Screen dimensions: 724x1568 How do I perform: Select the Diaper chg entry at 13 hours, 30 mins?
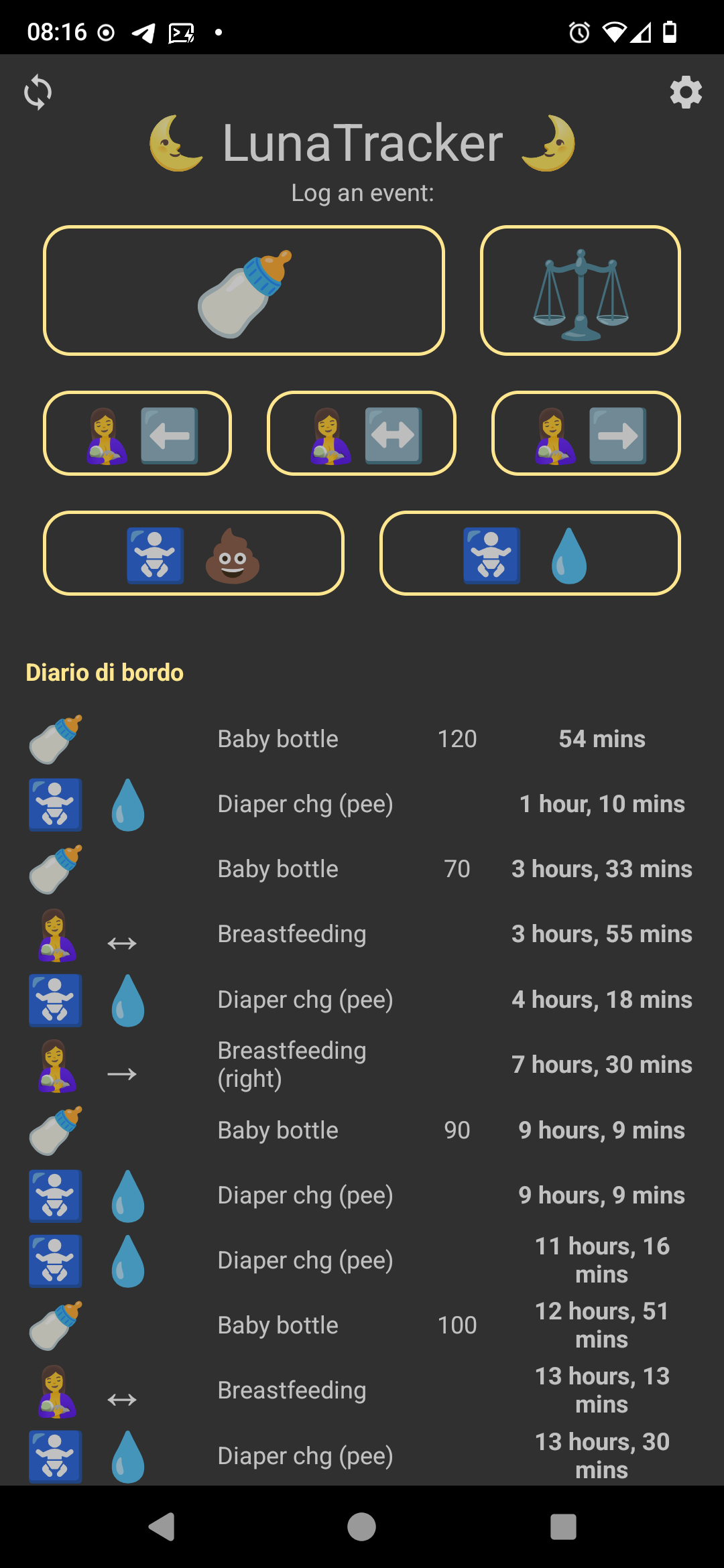(362, 1455)
